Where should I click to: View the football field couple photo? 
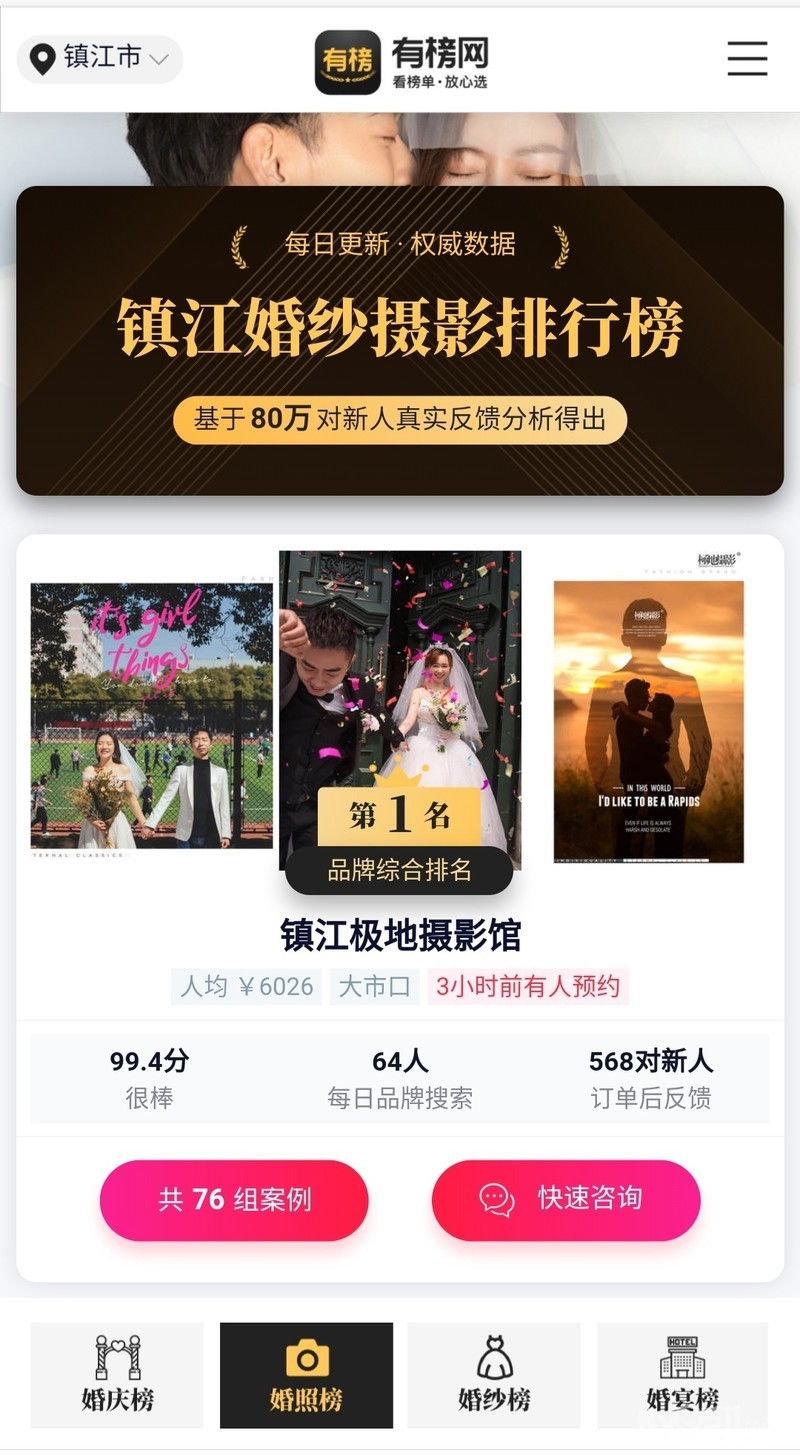(151, 716)
